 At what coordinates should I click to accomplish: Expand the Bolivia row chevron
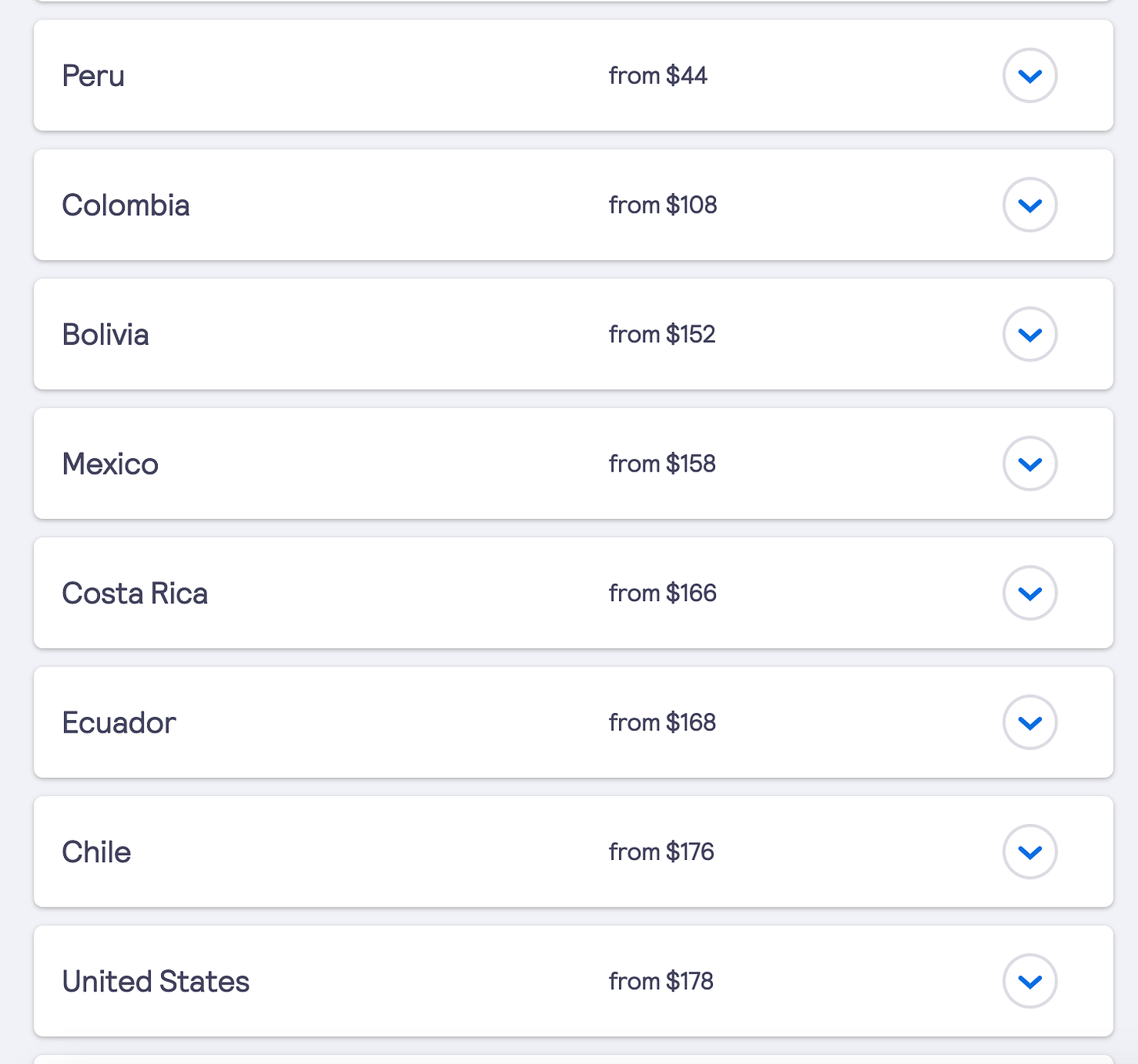[1030, 335]
